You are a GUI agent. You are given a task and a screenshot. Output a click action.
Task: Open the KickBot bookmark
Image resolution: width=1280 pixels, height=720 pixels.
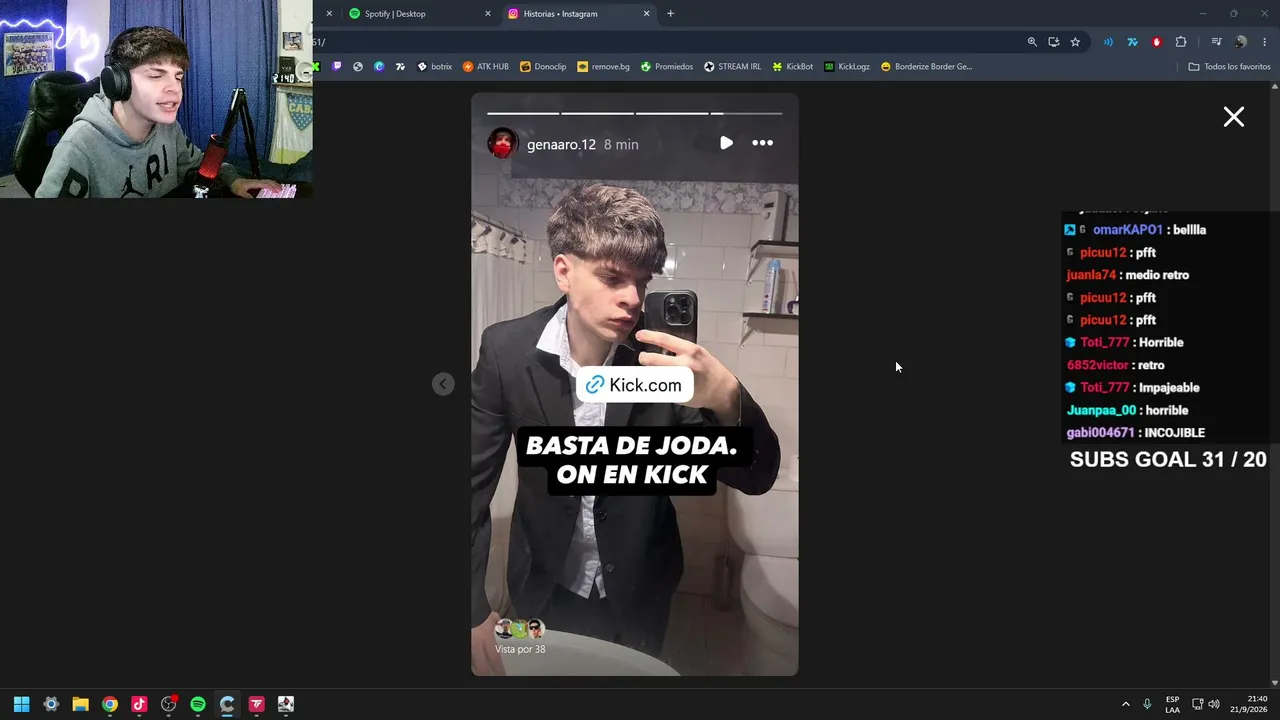point(792,67)
